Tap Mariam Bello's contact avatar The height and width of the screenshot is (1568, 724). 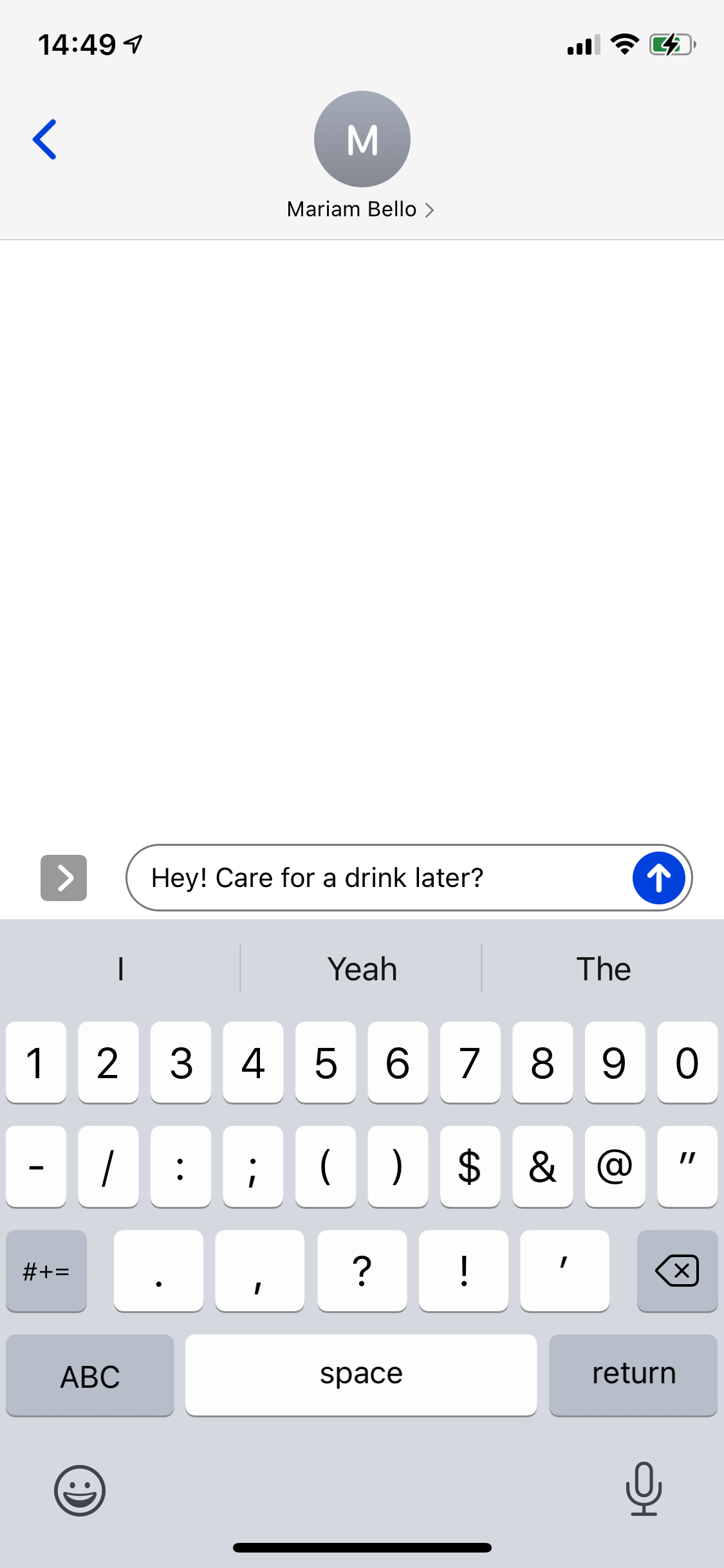coord(362,139)
